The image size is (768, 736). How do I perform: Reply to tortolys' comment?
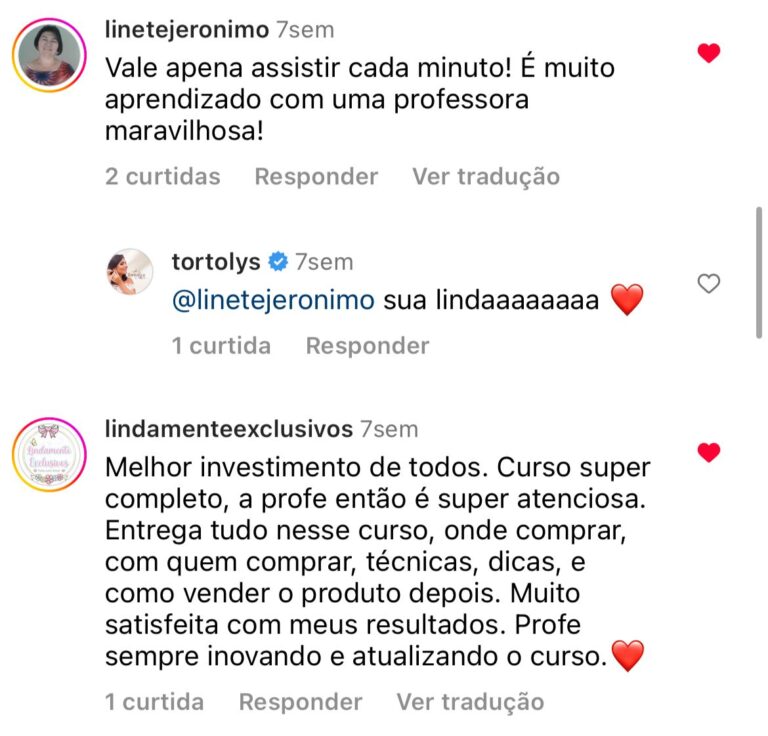(367, 346)
